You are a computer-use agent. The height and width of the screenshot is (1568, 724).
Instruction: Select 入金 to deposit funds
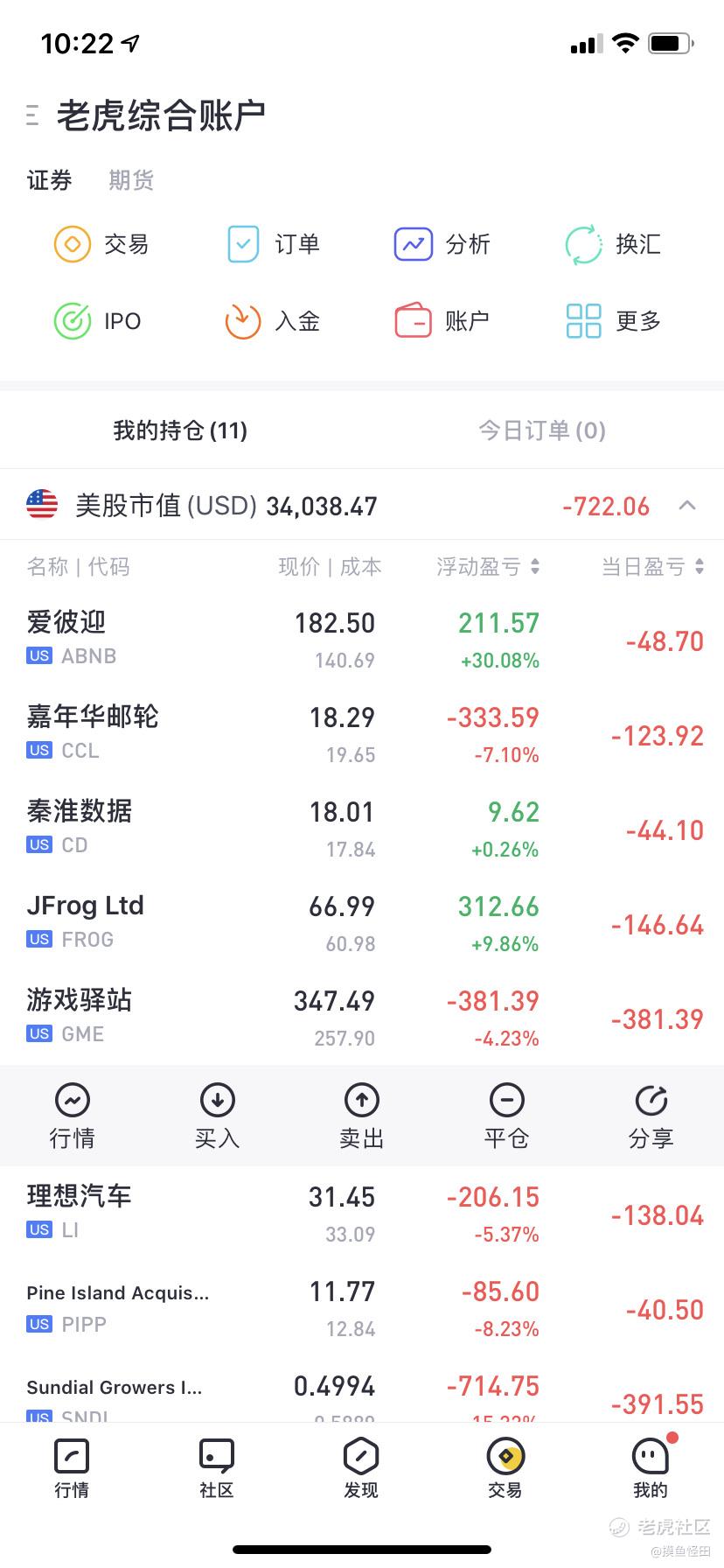(x=273, y=321)
